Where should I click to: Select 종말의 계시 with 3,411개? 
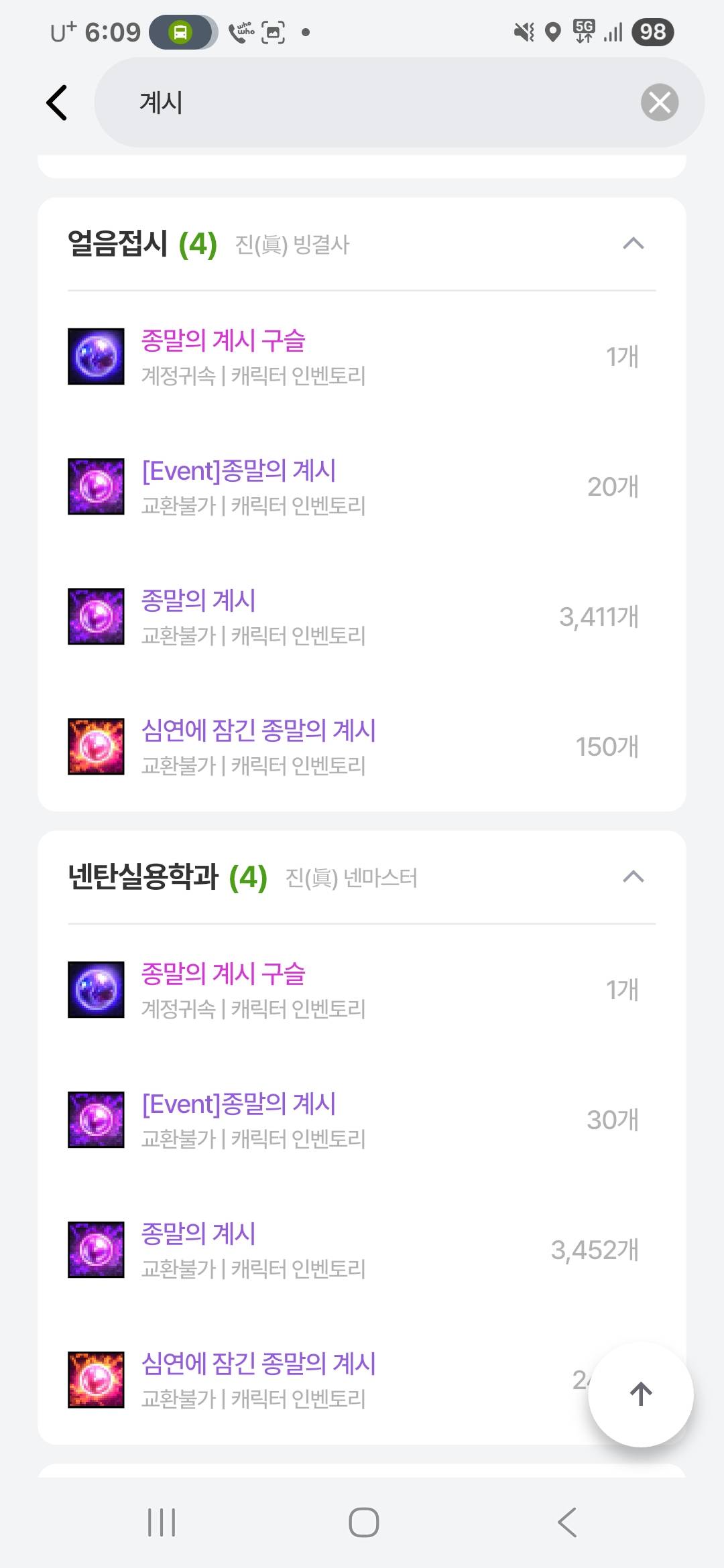pyautogui.click(x=198, y=601)
